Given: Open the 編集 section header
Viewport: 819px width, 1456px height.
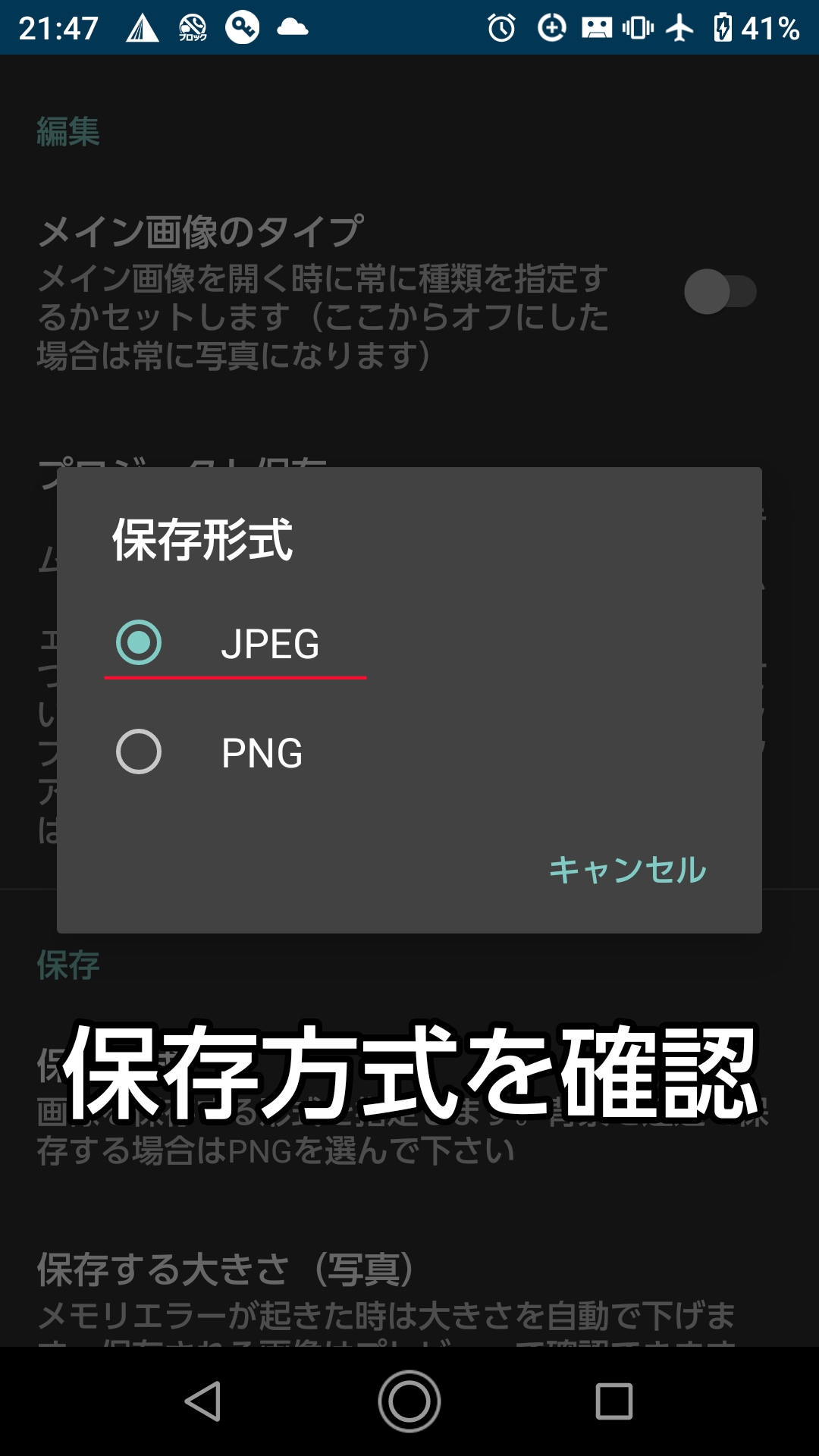Looking at the screenshot, I should [68, 130].
